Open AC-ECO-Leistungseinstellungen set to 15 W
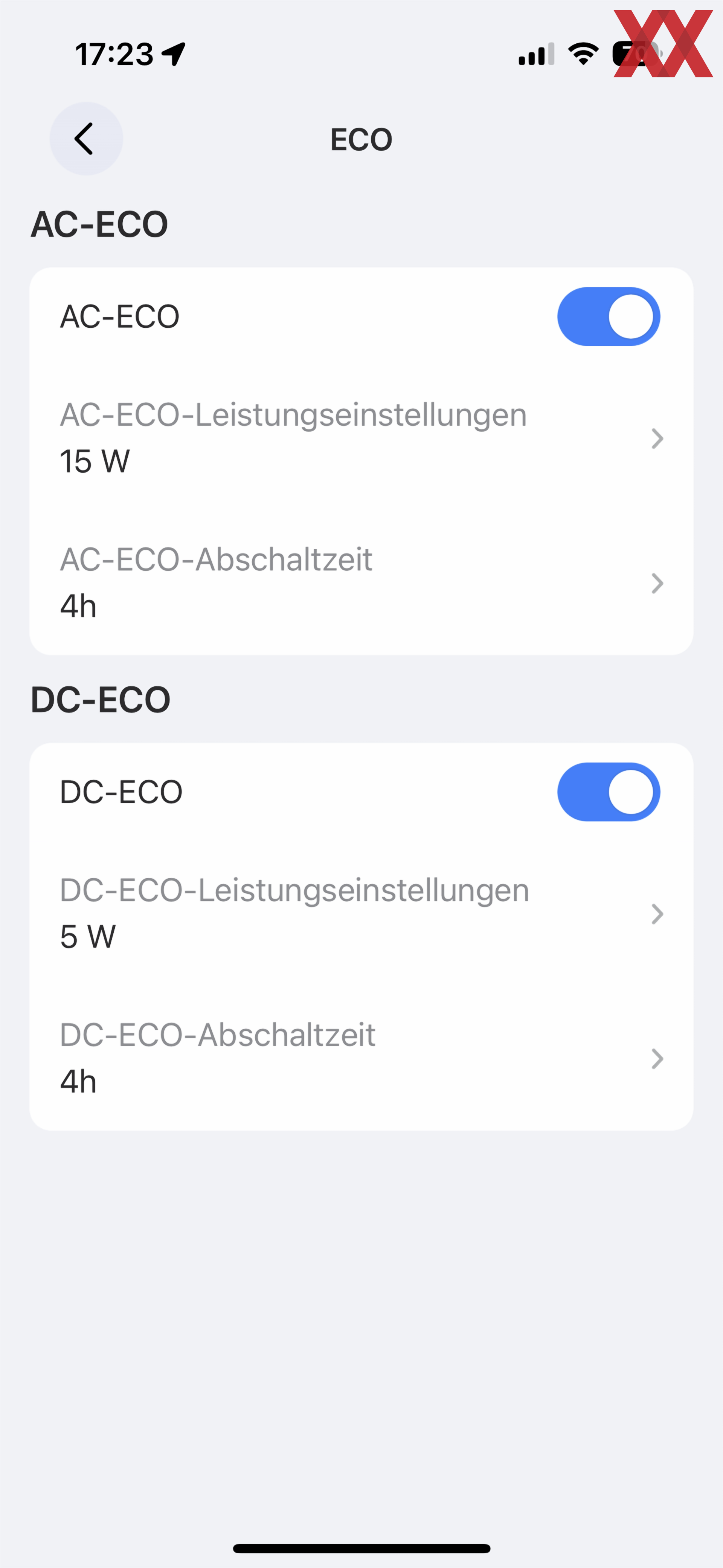The image size is (723, 1568). [361, 438]
